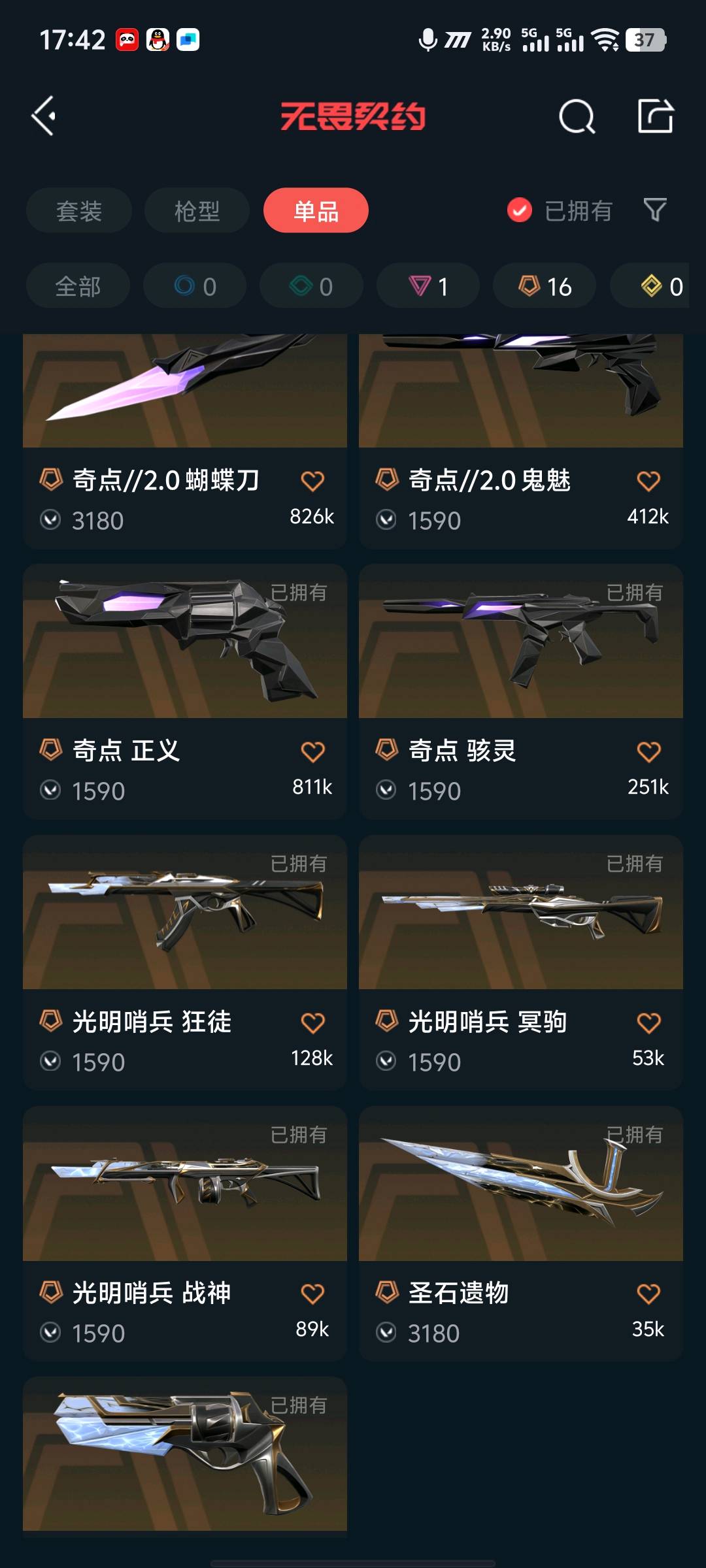Select the 全部 rarity chip
The width and height of the screenshot is (706, 1568).
78,286
